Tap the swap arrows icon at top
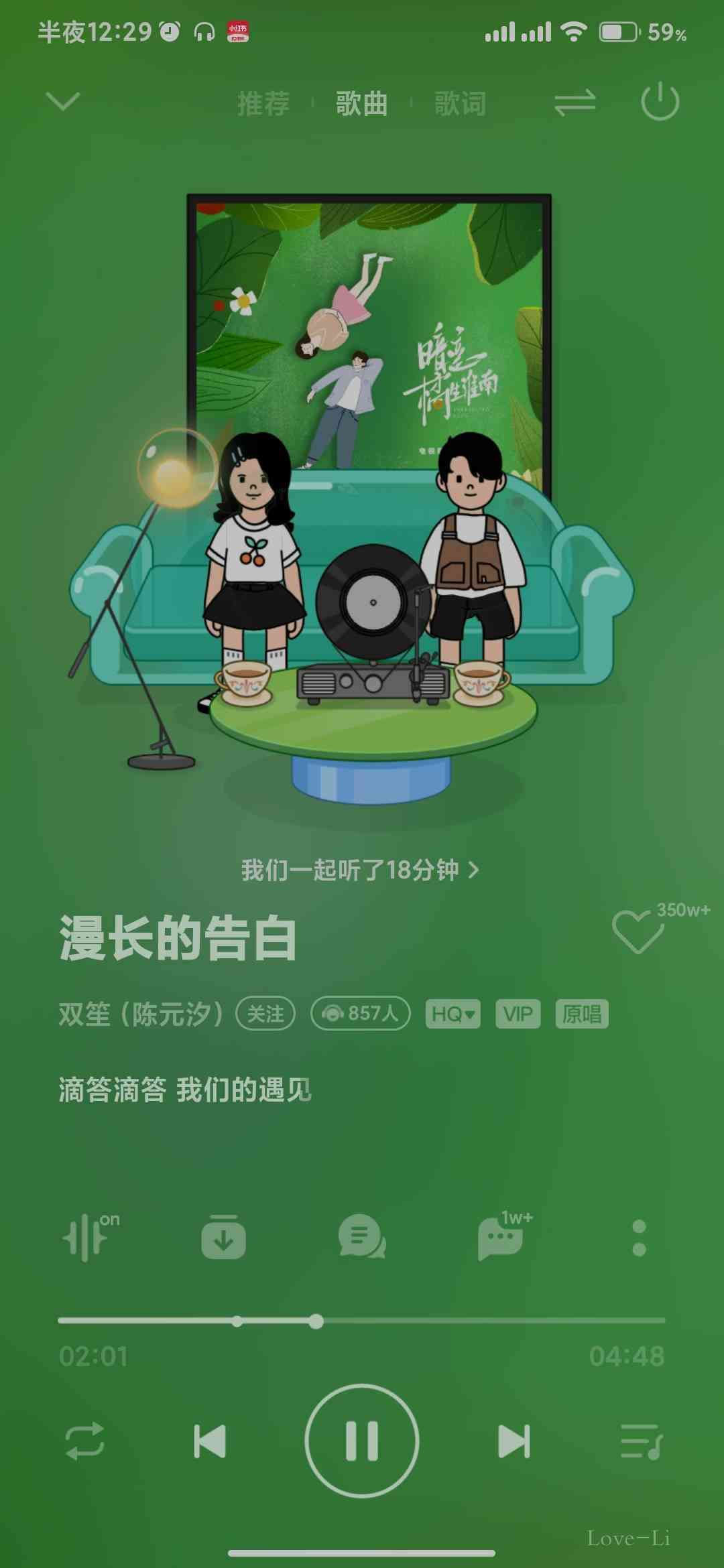The width and height of the screenshot is (724, 1568). (575, 103)
